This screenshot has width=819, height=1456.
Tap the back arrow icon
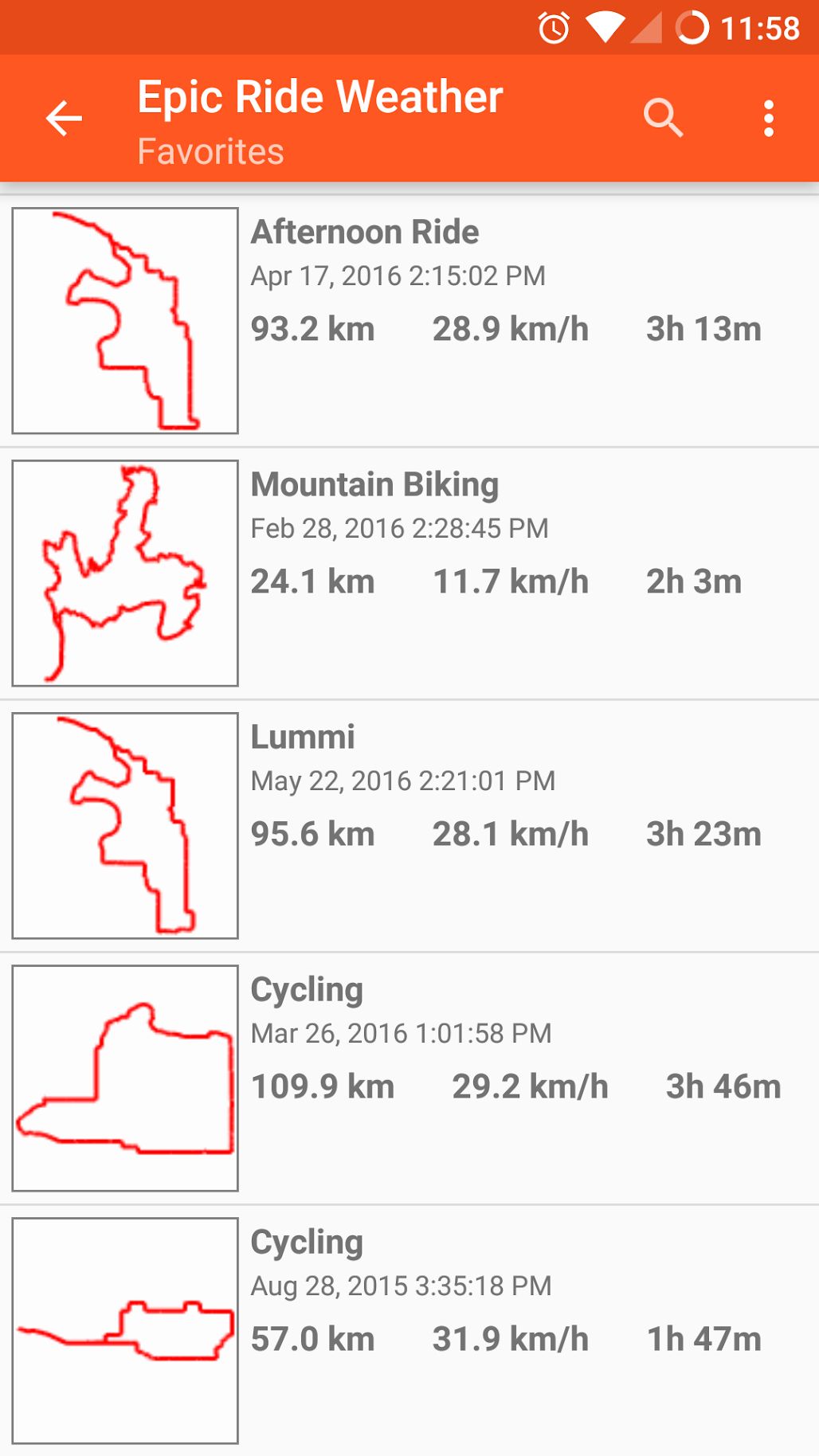click(63, 118)
